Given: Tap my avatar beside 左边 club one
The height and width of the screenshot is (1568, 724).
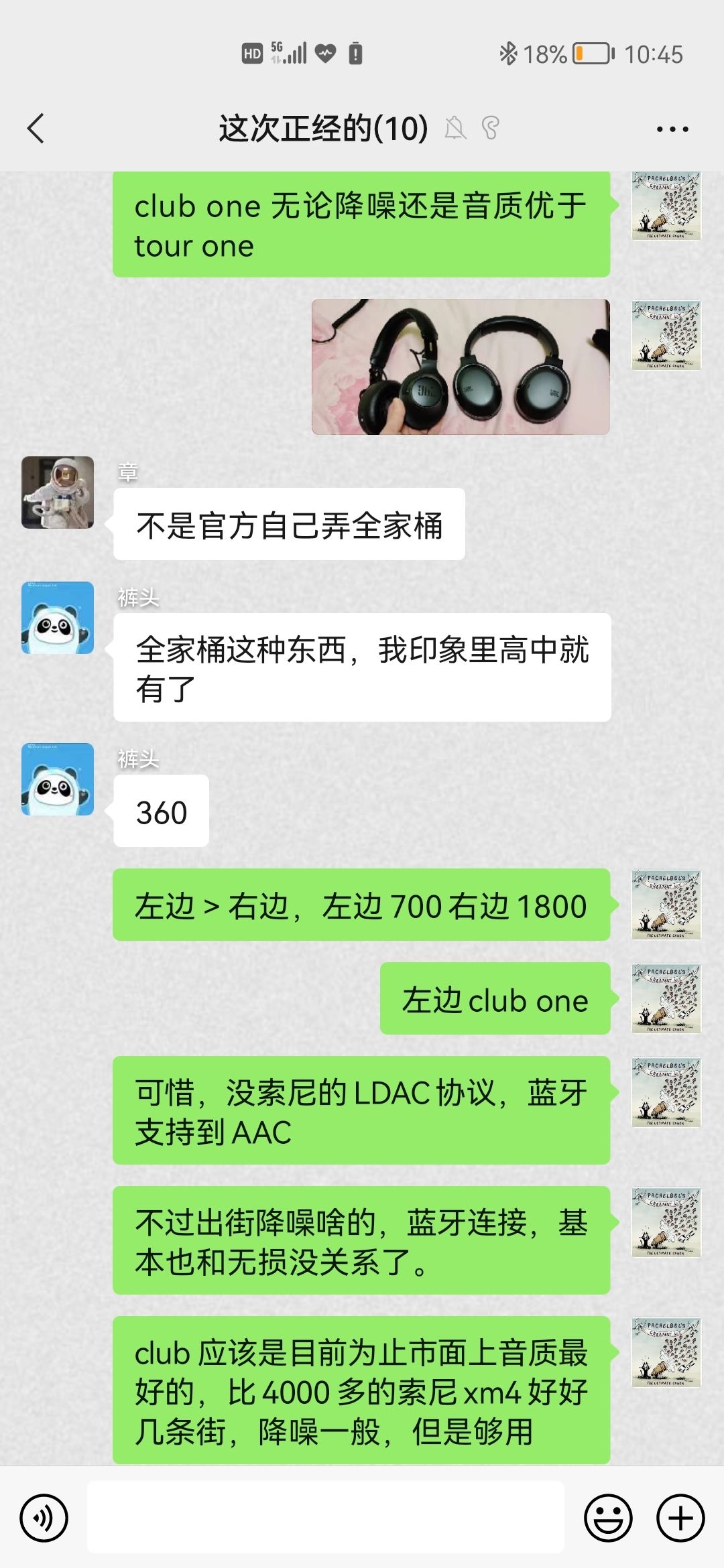Looking at the screenshot, I should pos(666,998).
